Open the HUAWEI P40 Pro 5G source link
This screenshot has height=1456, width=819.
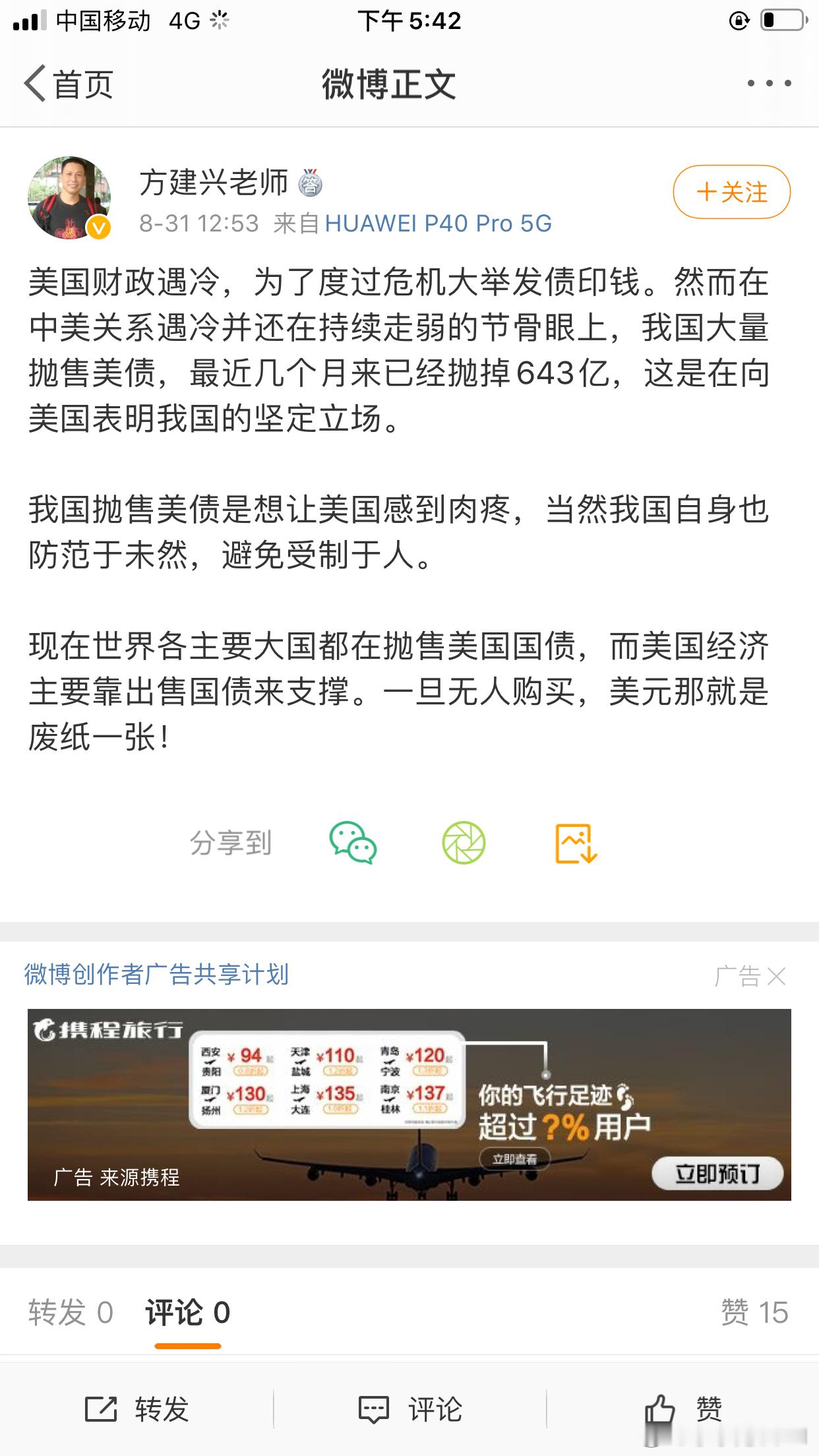(438, 224)
